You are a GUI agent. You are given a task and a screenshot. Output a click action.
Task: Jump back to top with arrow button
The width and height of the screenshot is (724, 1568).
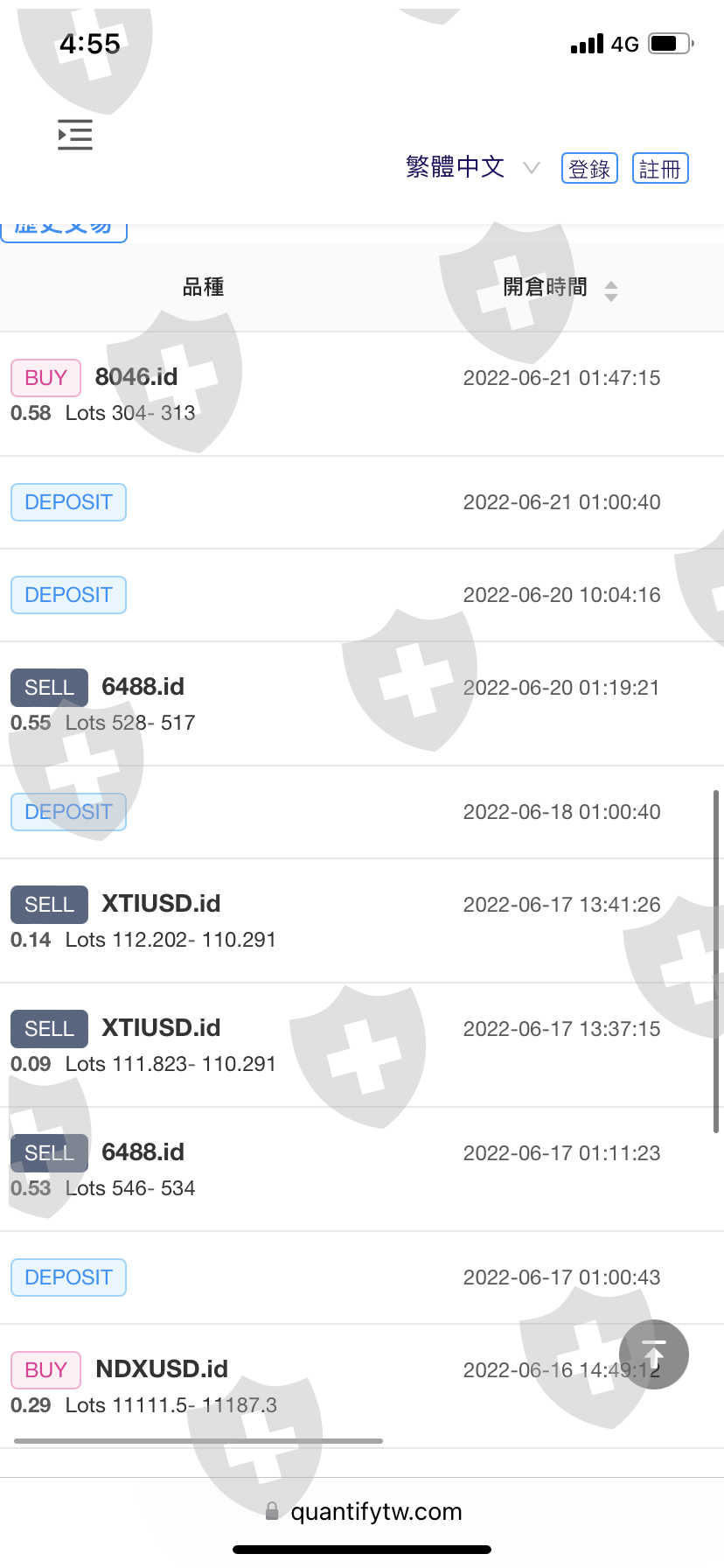(x=654, y=1354)
